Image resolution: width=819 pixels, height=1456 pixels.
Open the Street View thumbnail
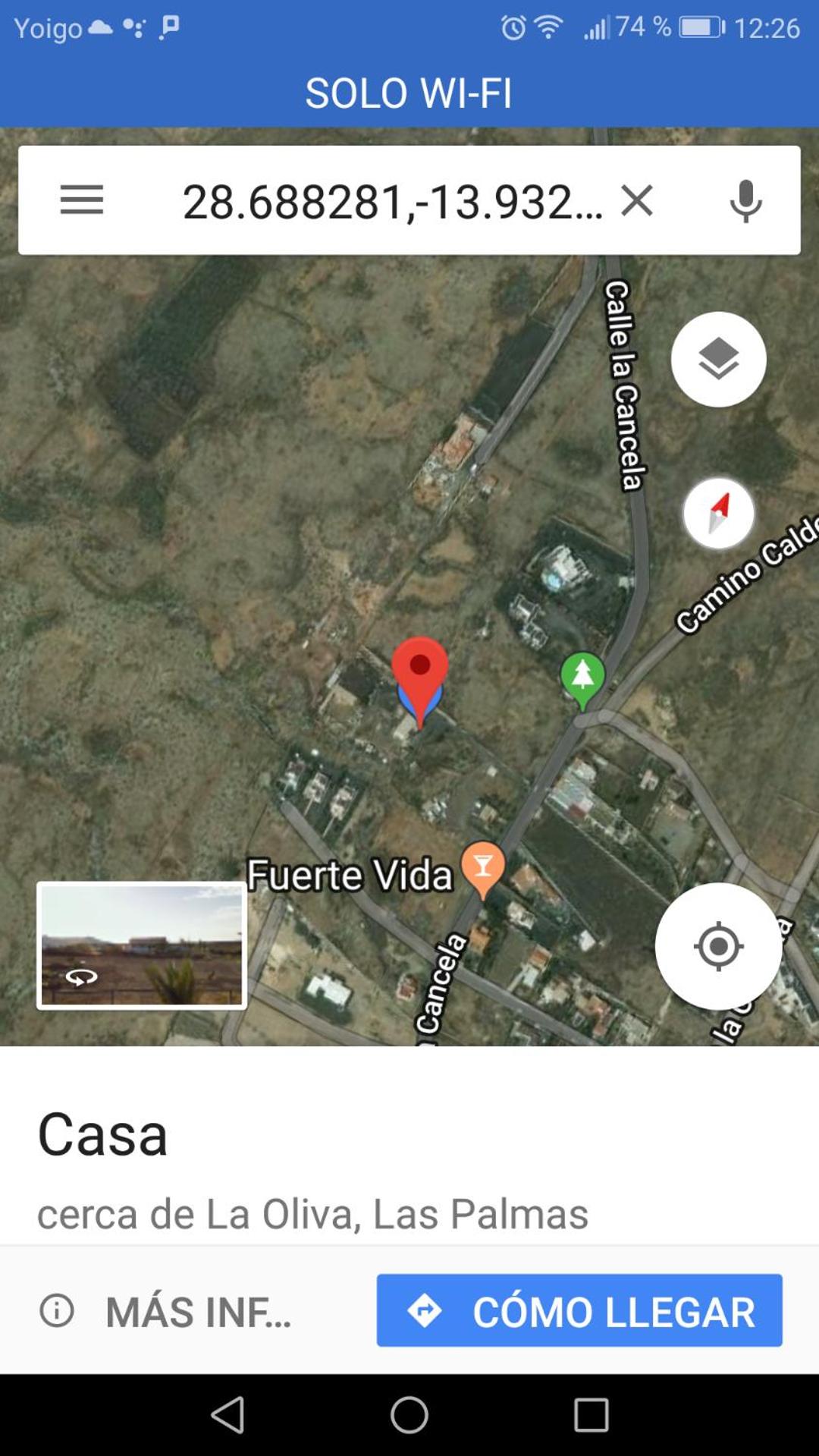click(x=142, y=945)
